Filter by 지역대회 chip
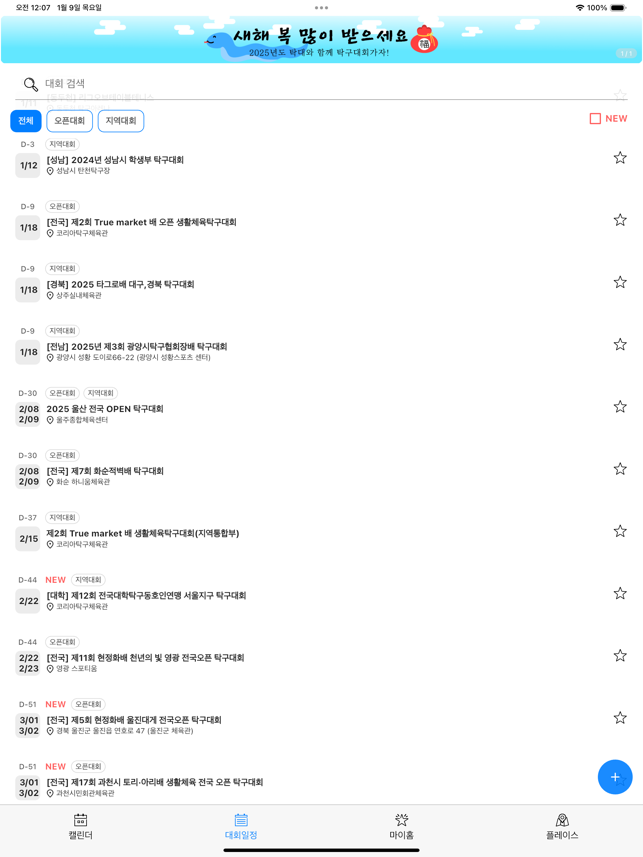This screenshot has width=643, height=857. tap(121, 121)
